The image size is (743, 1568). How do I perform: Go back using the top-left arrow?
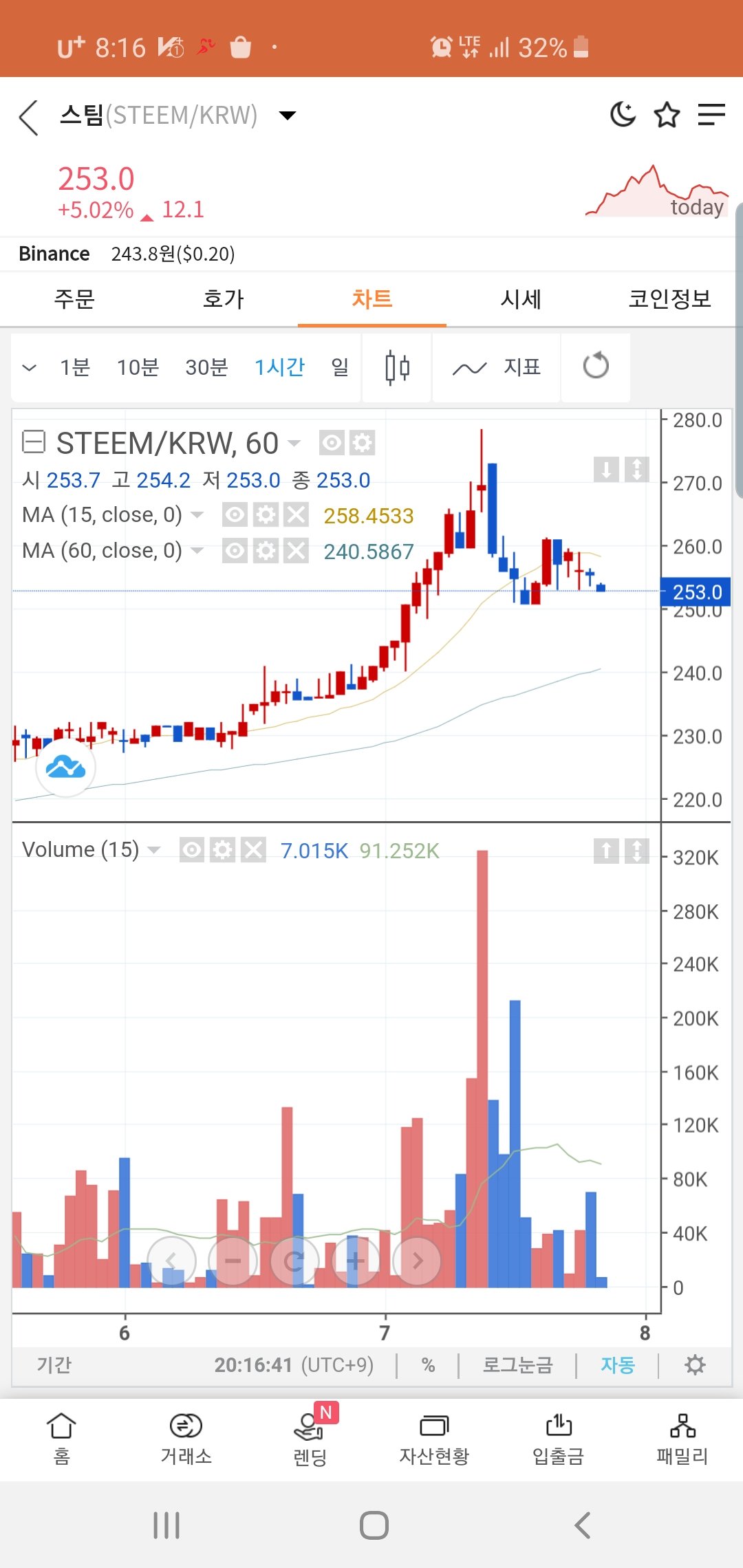click(x=28, y=117)
